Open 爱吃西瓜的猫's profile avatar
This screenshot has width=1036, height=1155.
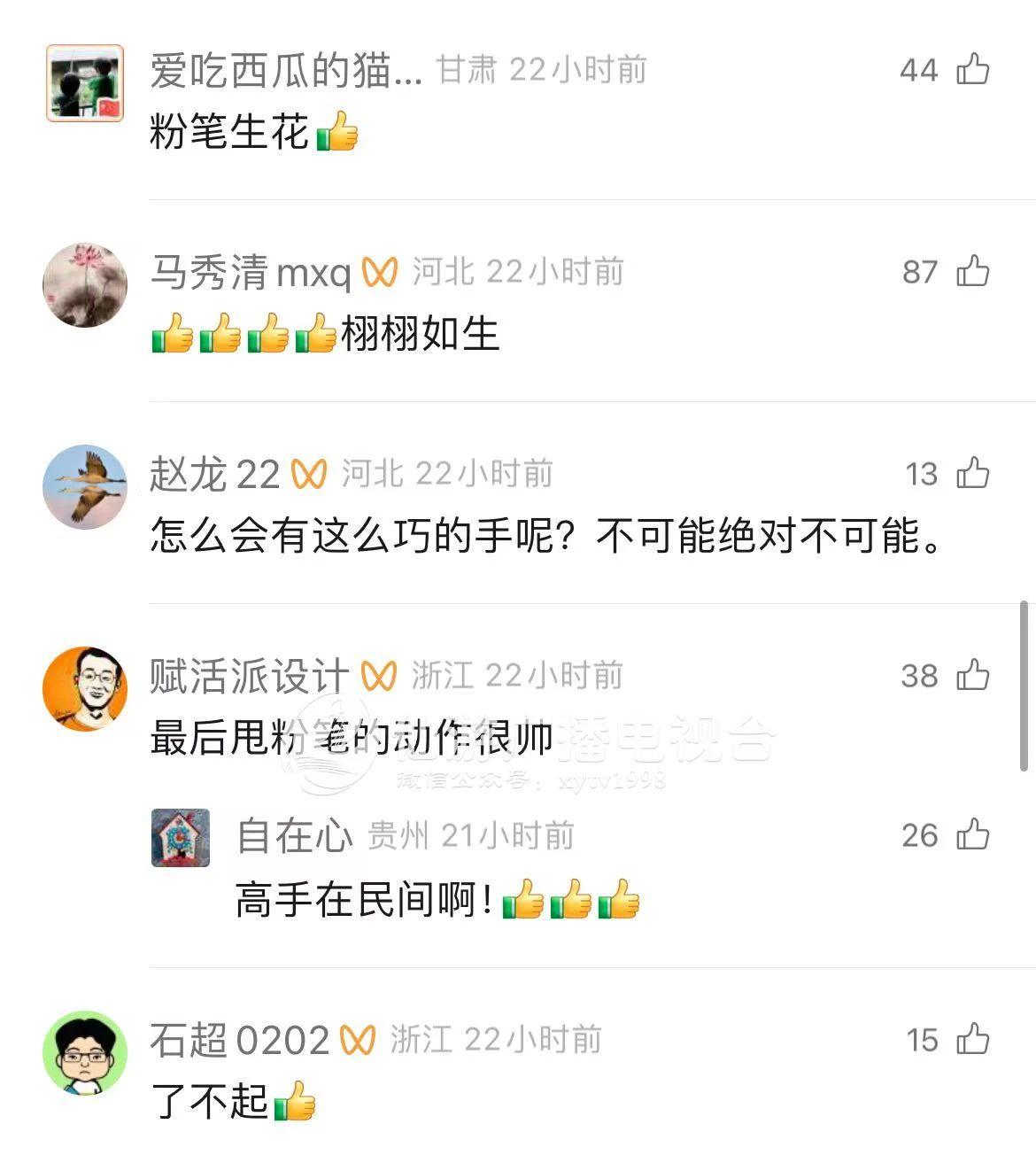click(85, 83)
